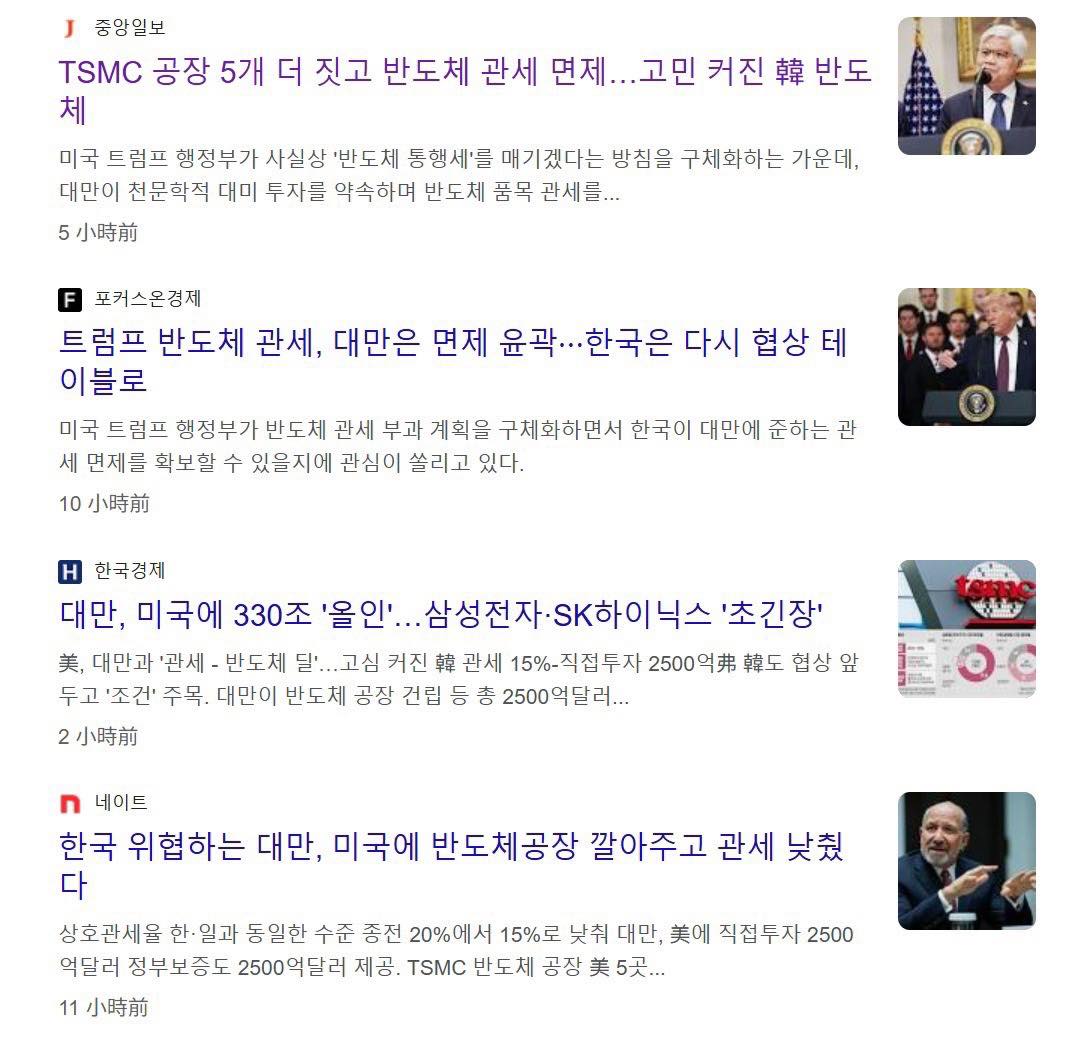This screenshot has height=1055, width=1082.
Task: Open the 포커스온경제 headline on 트럼프 반도체 관세
Action: point(452,343)
